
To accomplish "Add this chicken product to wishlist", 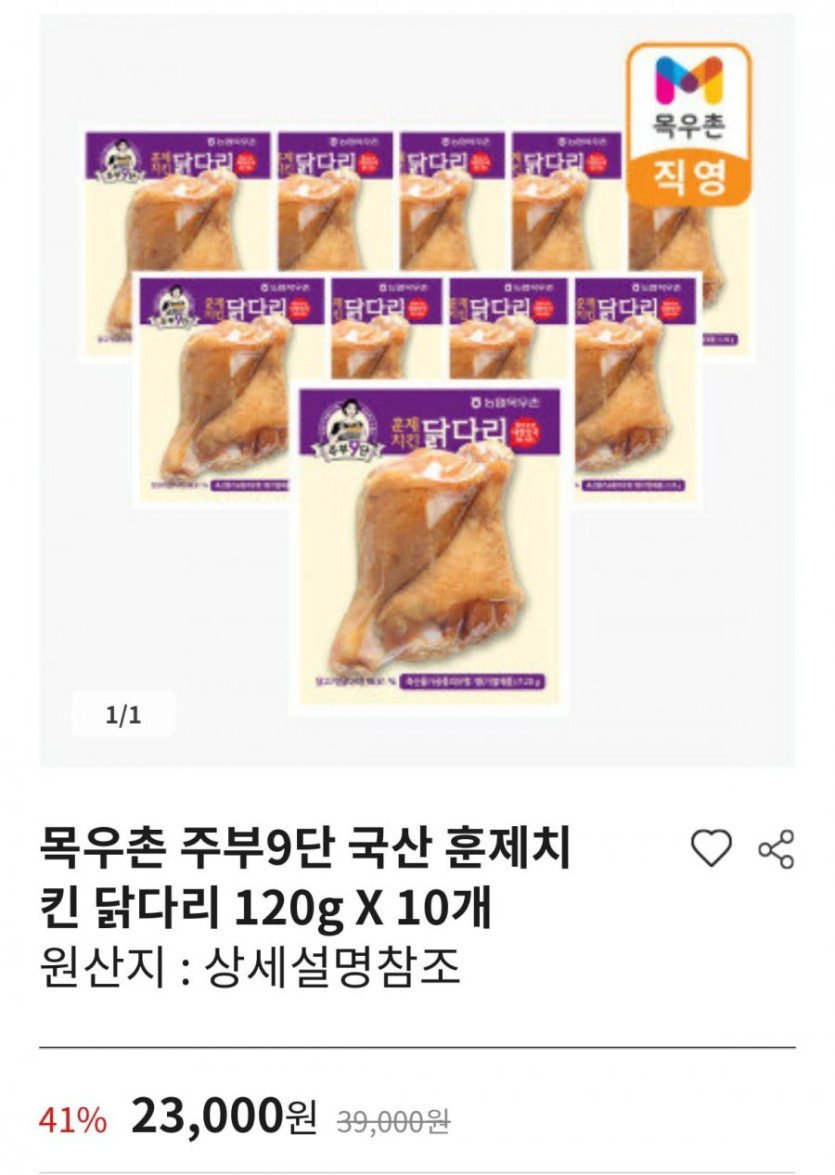I will pos(712,849).
